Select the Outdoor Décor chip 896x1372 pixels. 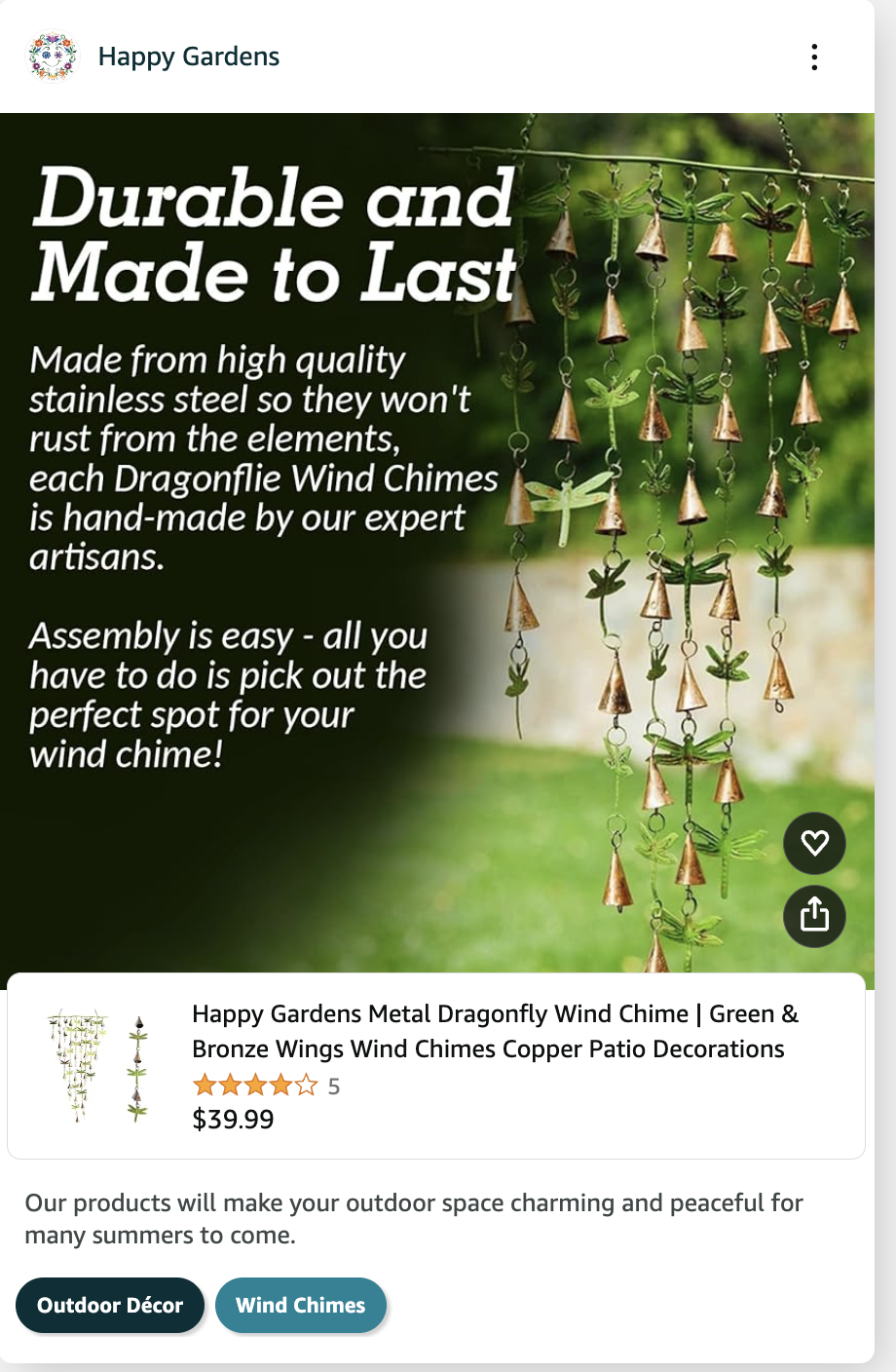(110, 1305)
